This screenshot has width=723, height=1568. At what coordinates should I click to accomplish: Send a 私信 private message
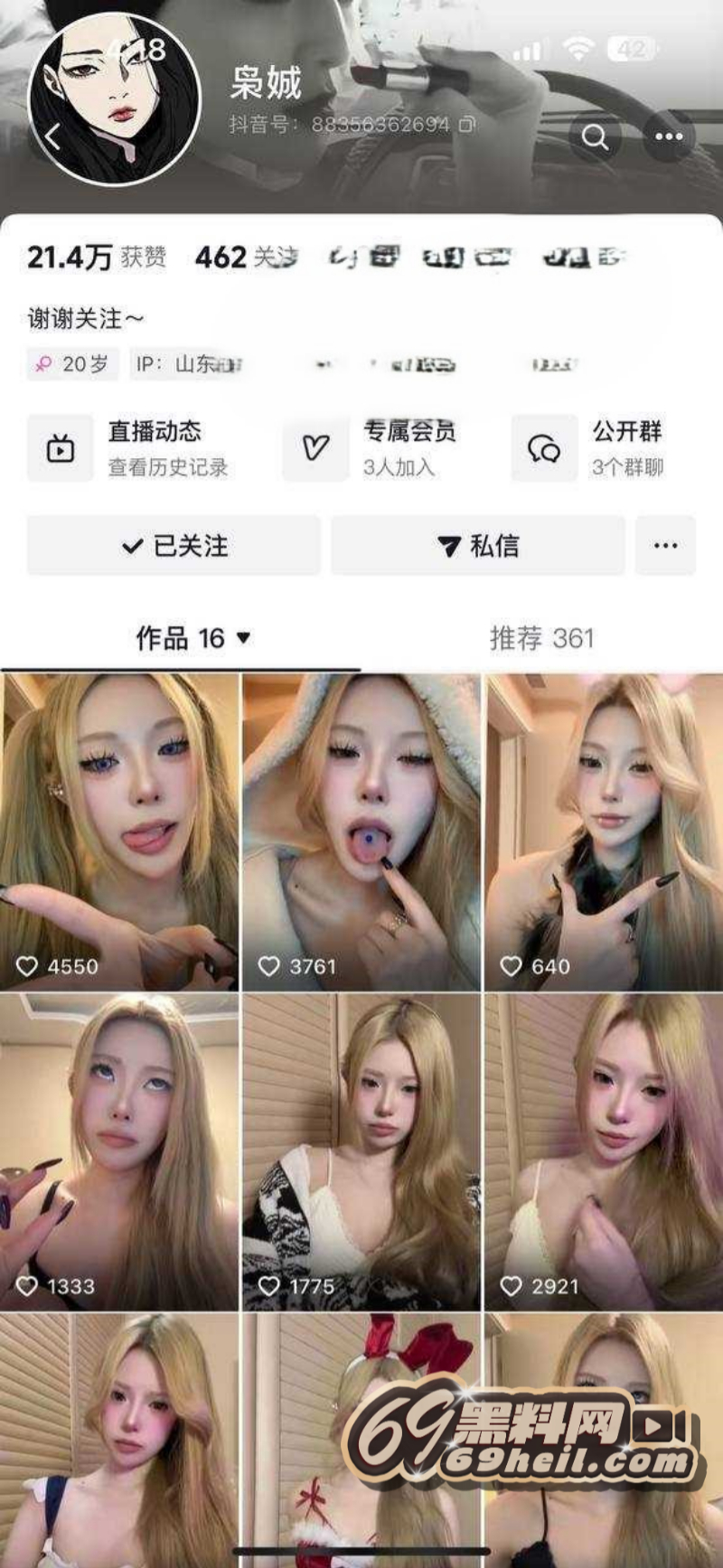point(477,546)
